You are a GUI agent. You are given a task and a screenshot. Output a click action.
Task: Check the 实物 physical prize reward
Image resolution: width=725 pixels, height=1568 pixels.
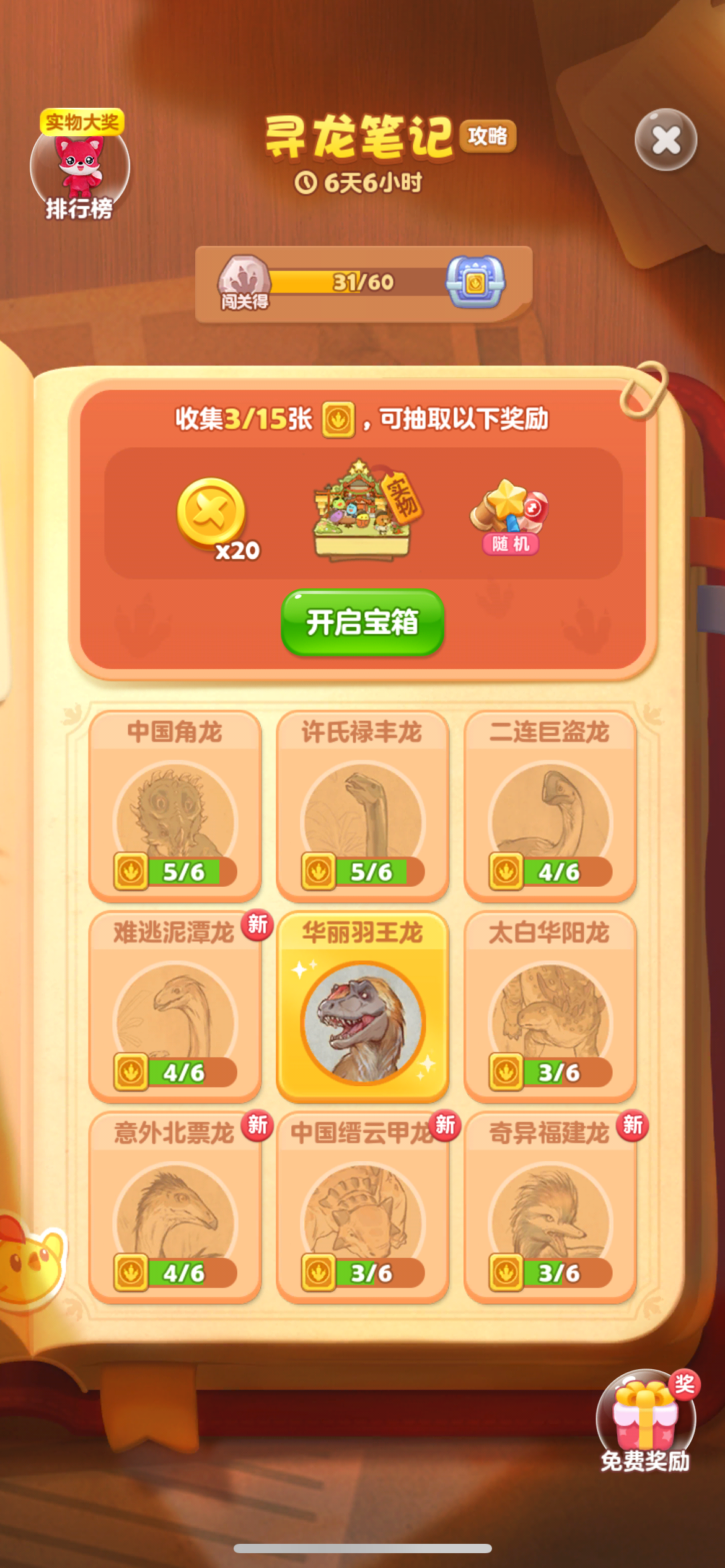tap(366, 513)
